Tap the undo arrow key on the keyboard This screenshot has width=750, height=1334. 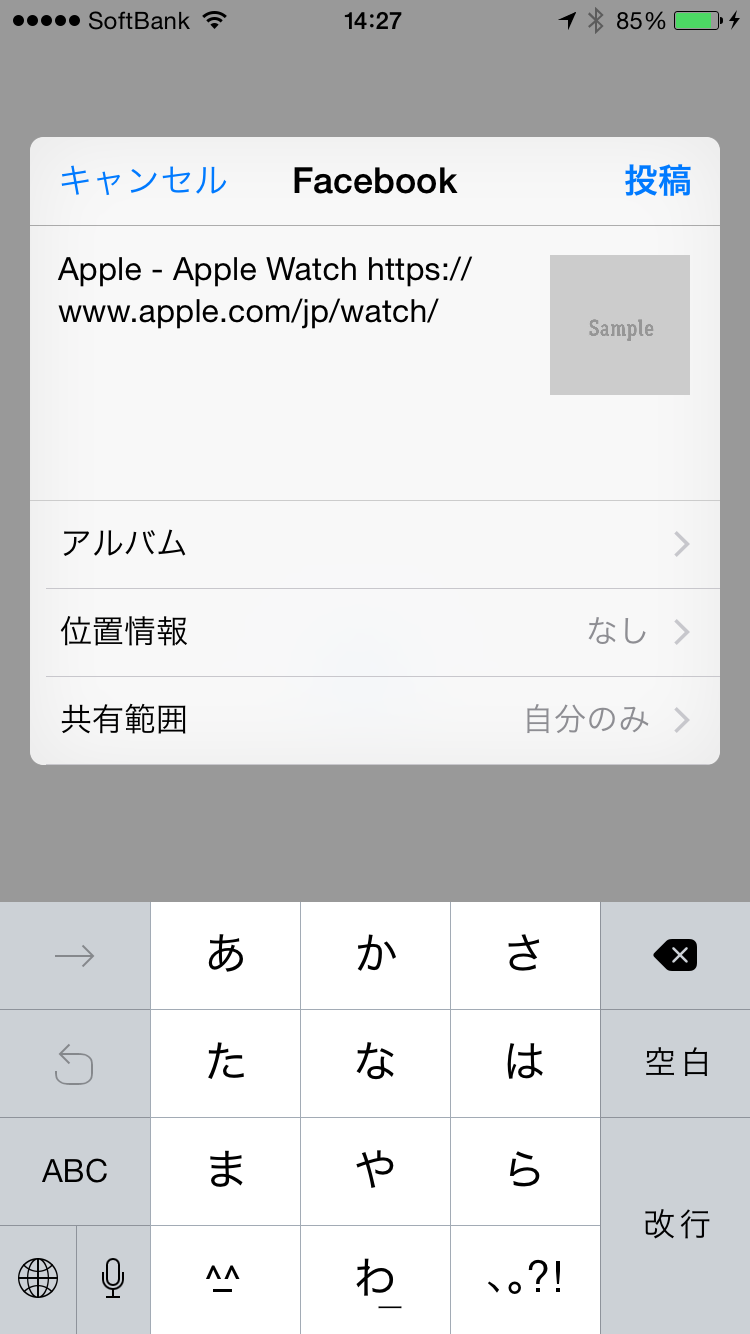pyautogui.click(x=75, y=1063)
